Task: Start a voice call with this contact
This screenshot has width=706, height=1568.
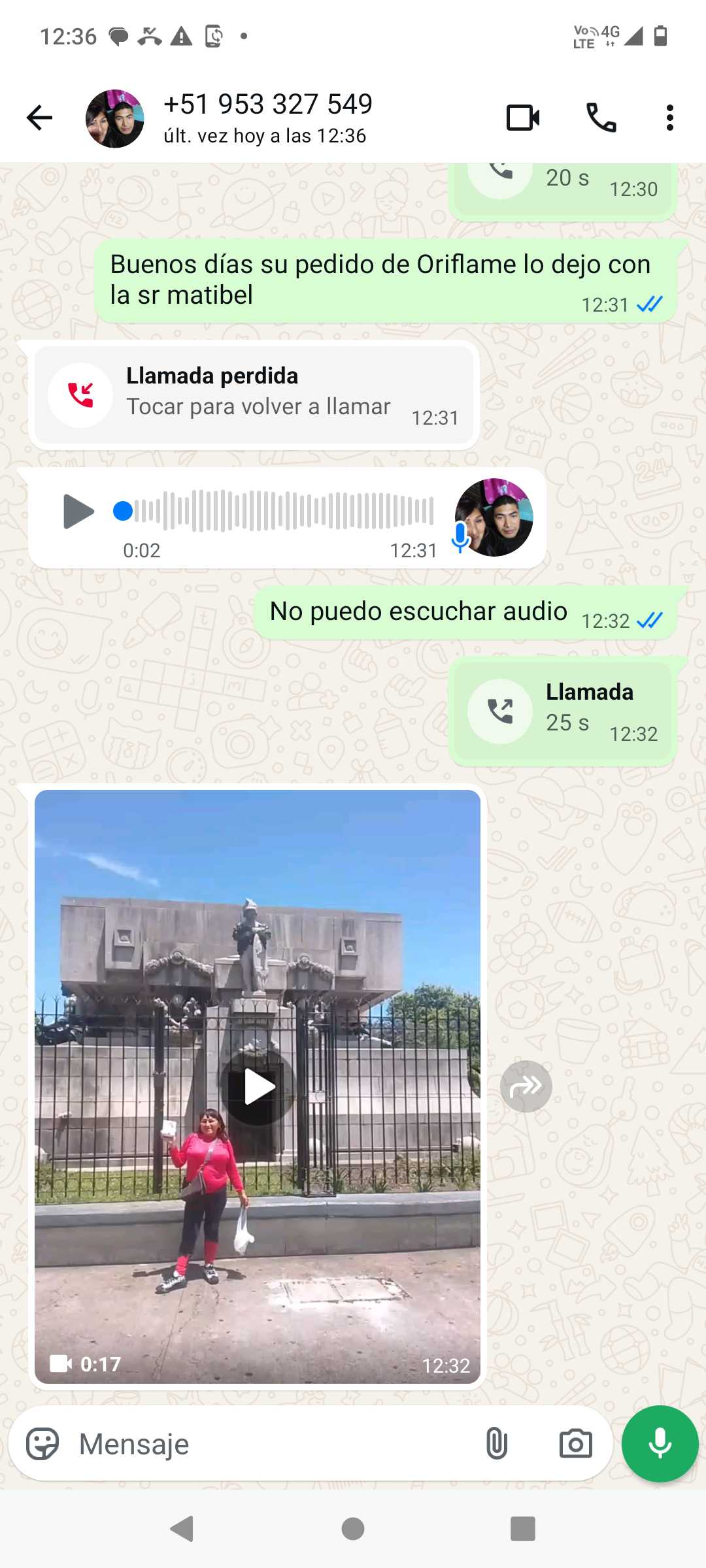Action: point(601,118)
